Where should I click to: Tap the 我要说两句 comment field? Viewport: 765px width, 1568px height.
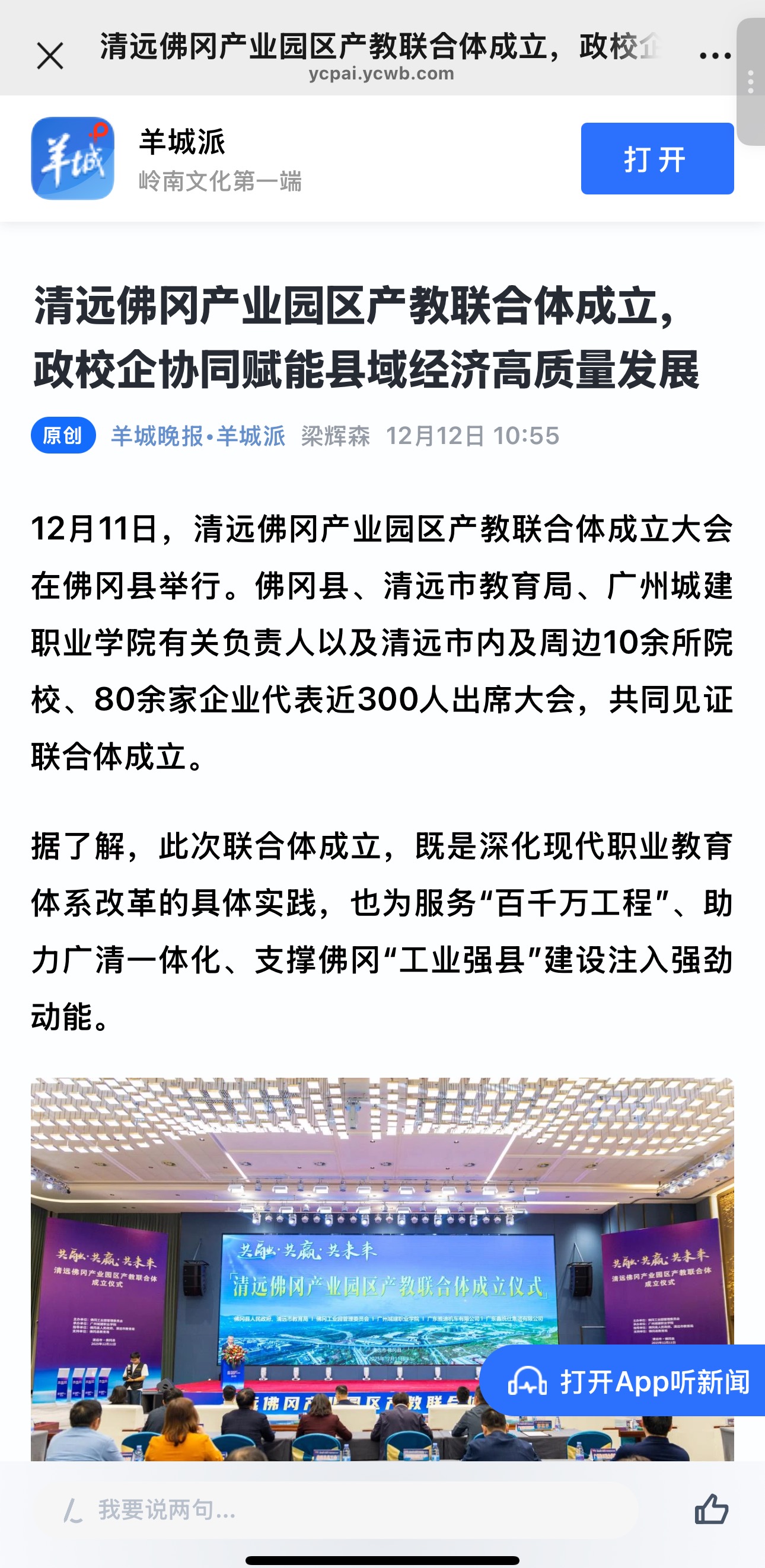tap(341, 1509)
